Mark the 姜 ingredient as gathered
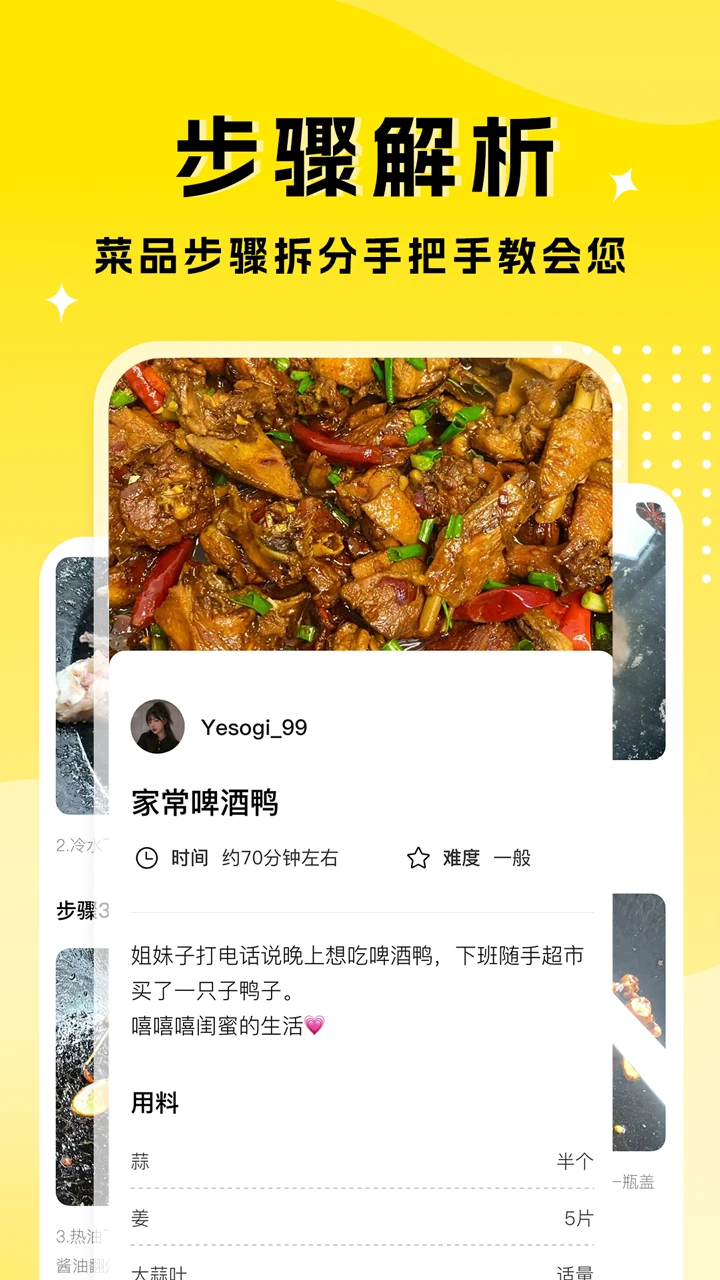 [x=360, y=1219]
